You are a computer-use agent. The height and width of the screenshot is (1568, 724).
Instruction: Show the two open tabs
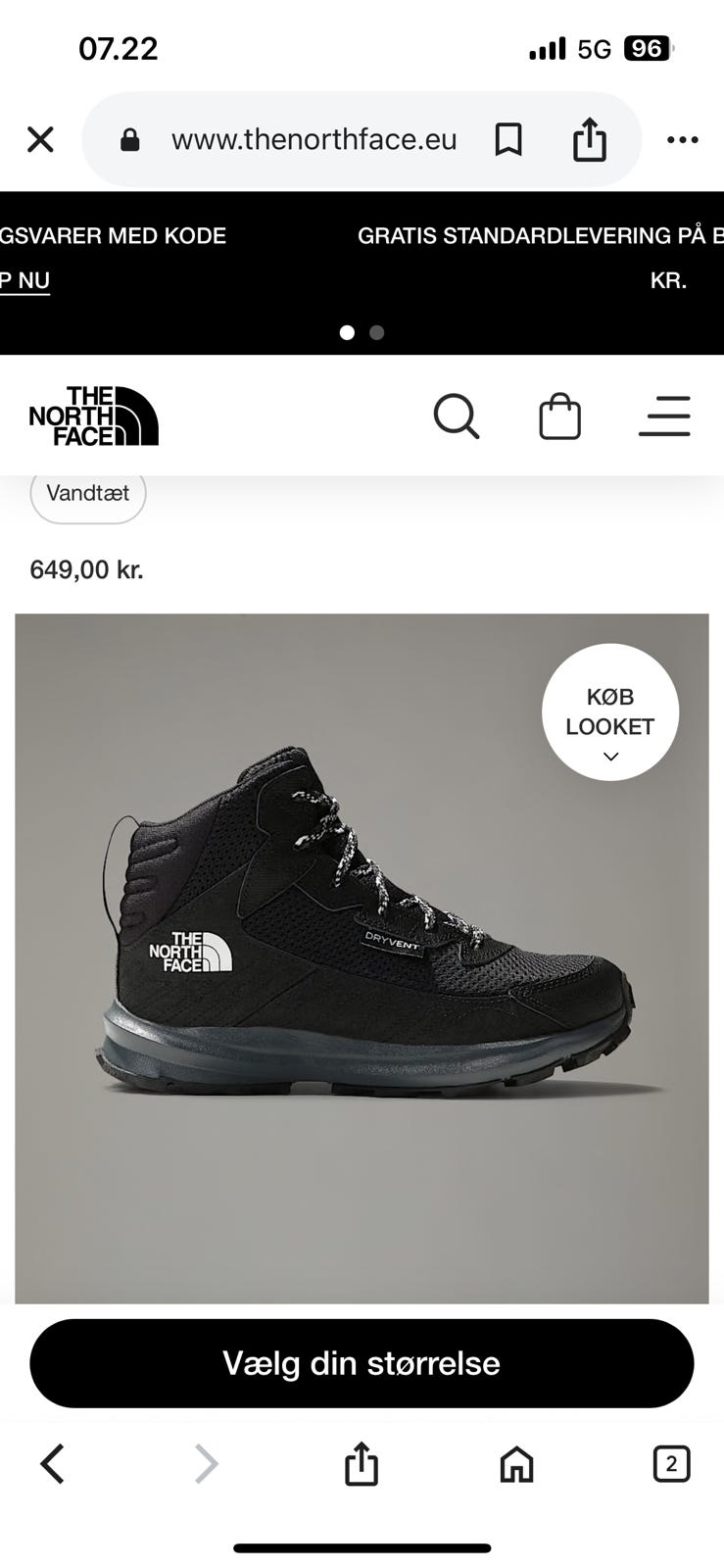671,1464
